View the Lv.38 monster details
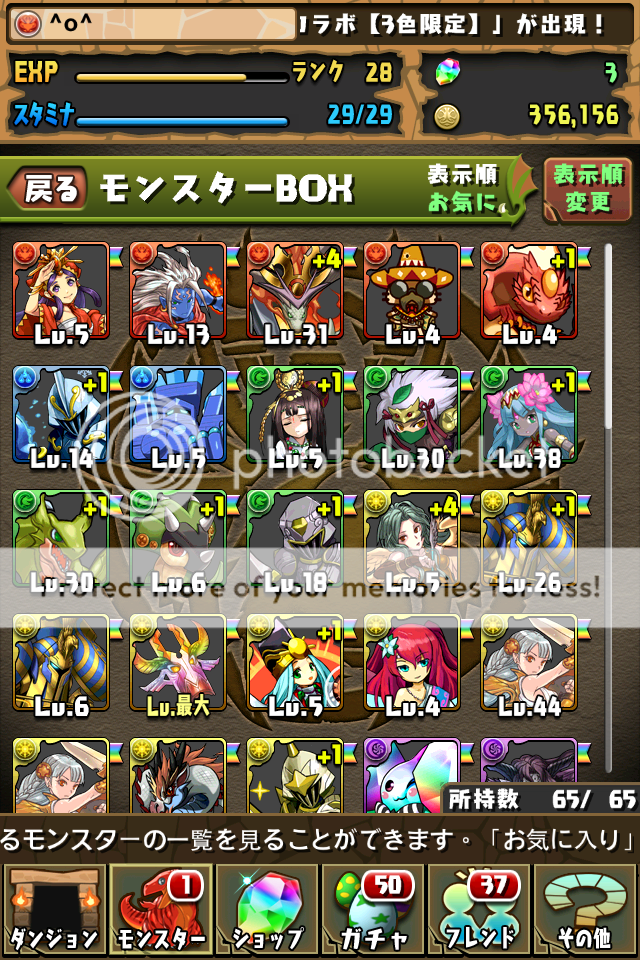 coord(529,415)
